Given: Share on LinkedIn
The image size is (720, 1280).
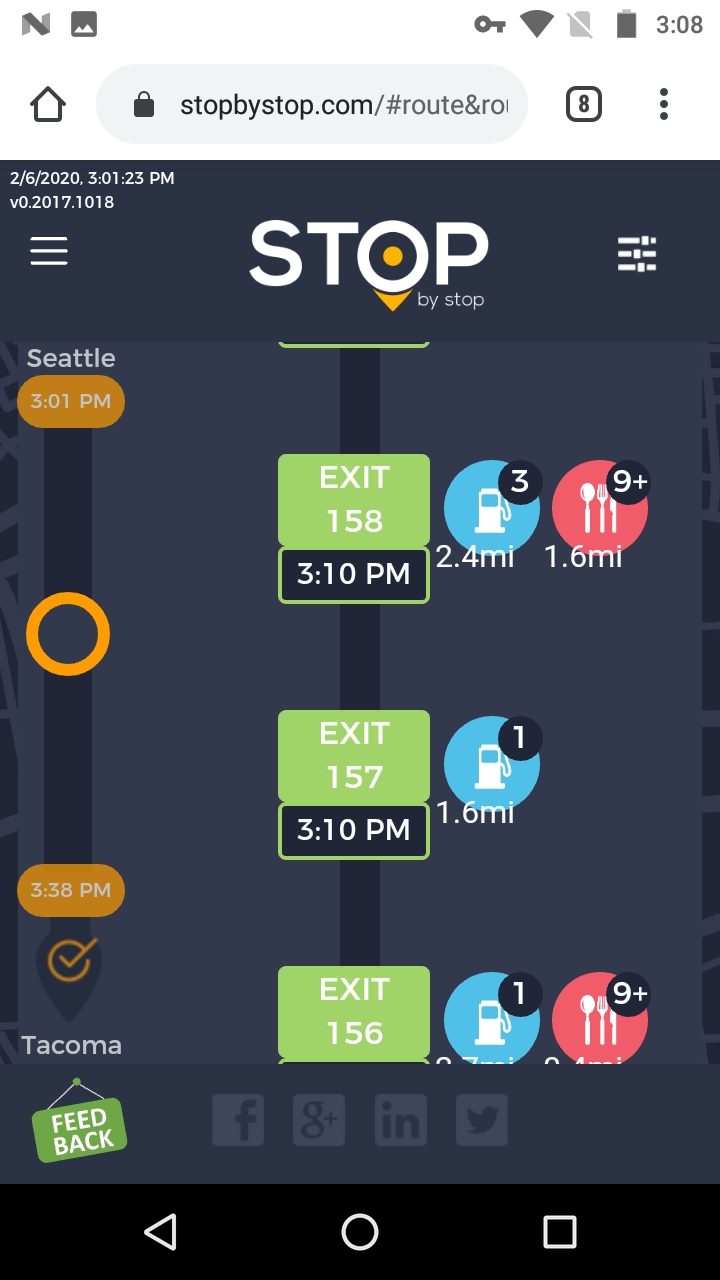Looking at the screenshot, I should (x=400, y=1120).
